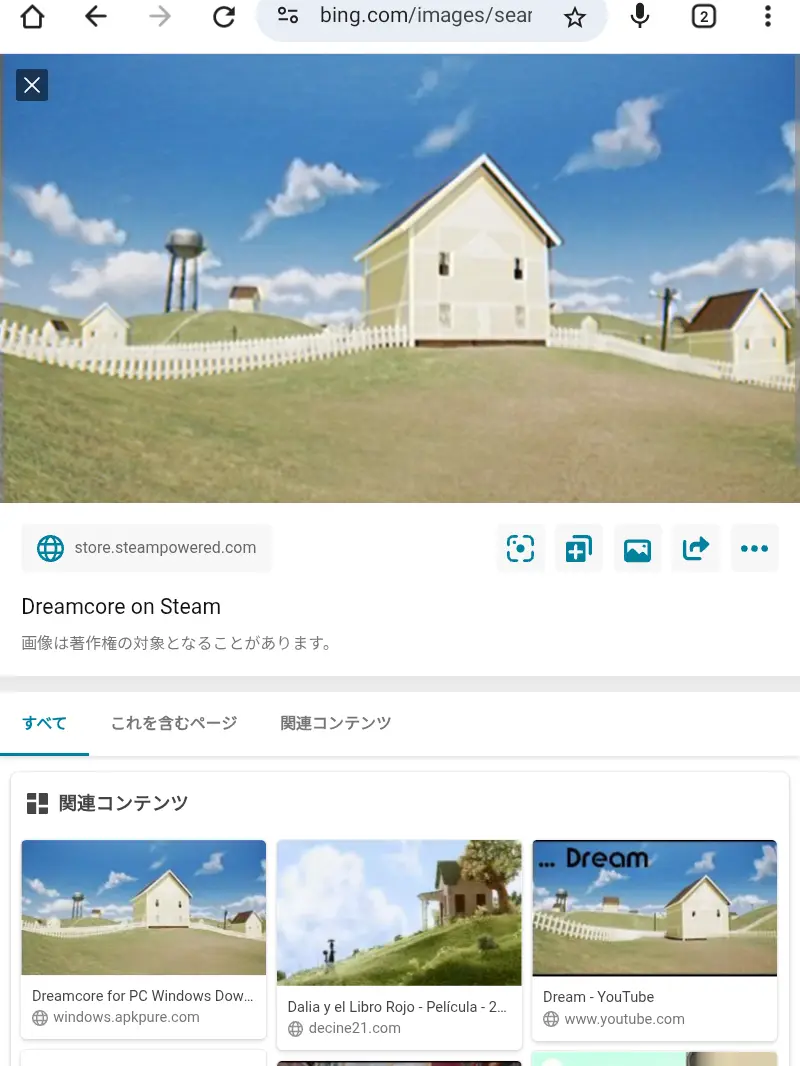Reload the Bing images page
800x1066 pixels.
[224, 16]
